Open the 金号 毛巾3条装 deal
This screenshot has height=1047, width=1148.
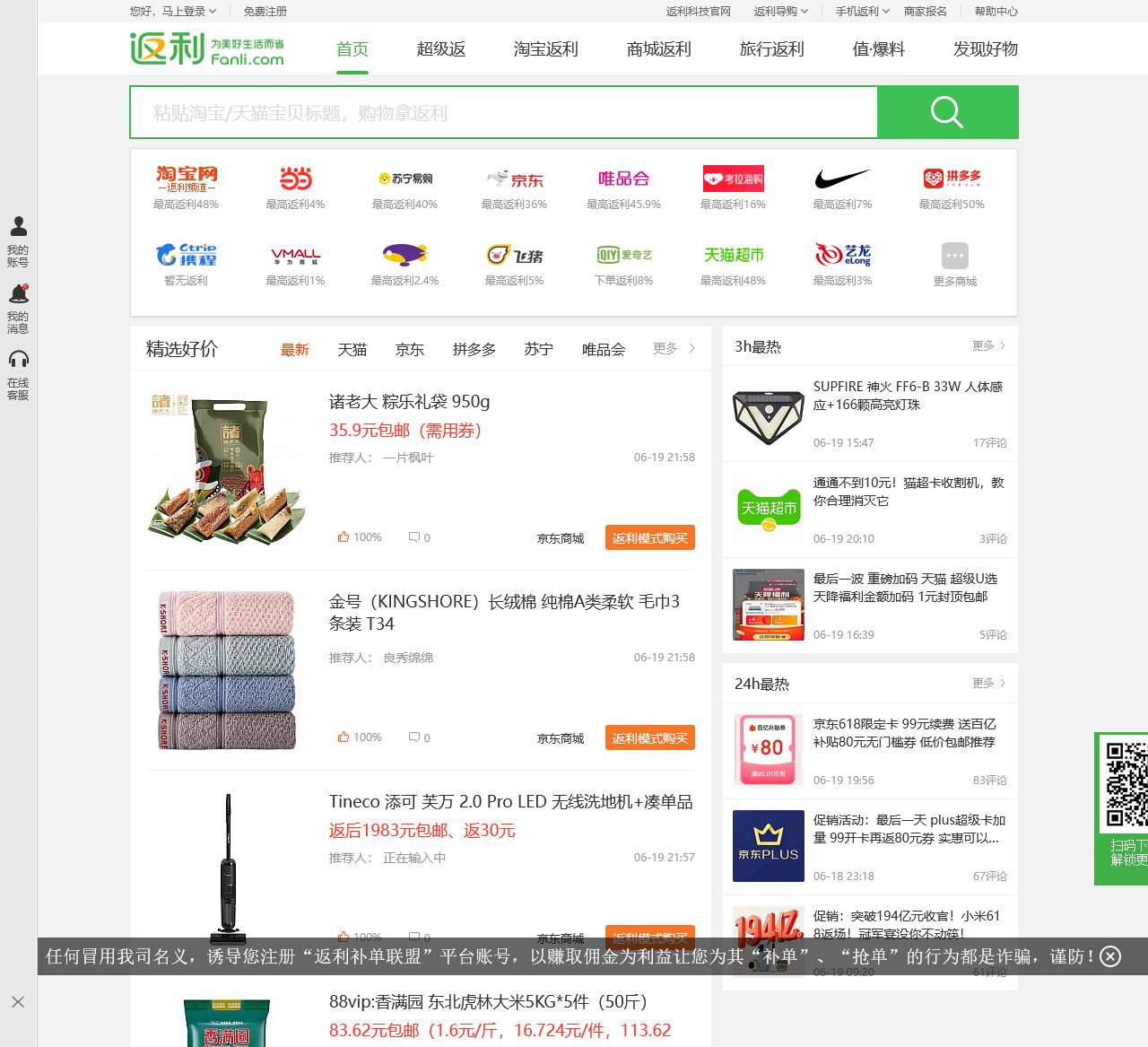(x=503, y=612)
